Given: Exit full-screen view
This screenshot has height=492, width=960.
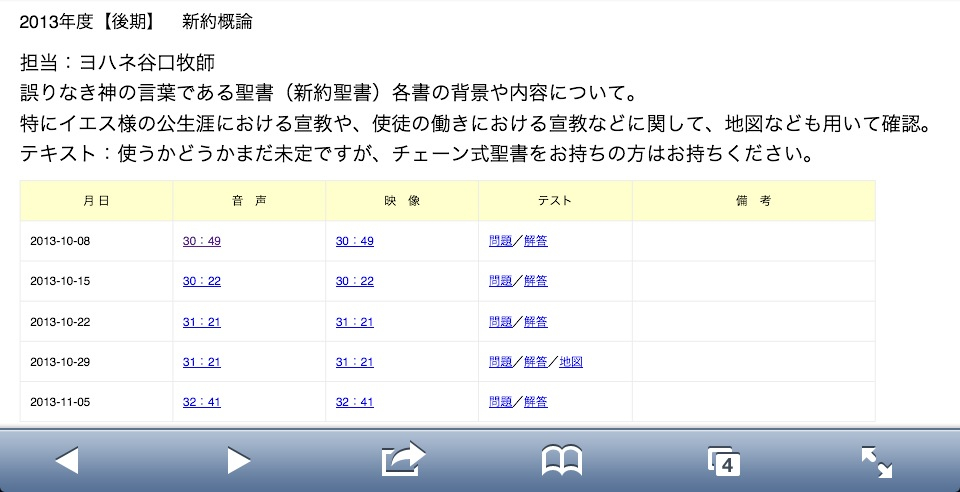Looking at the screenshot, I should pyautogui.click(x=877, y=462).
